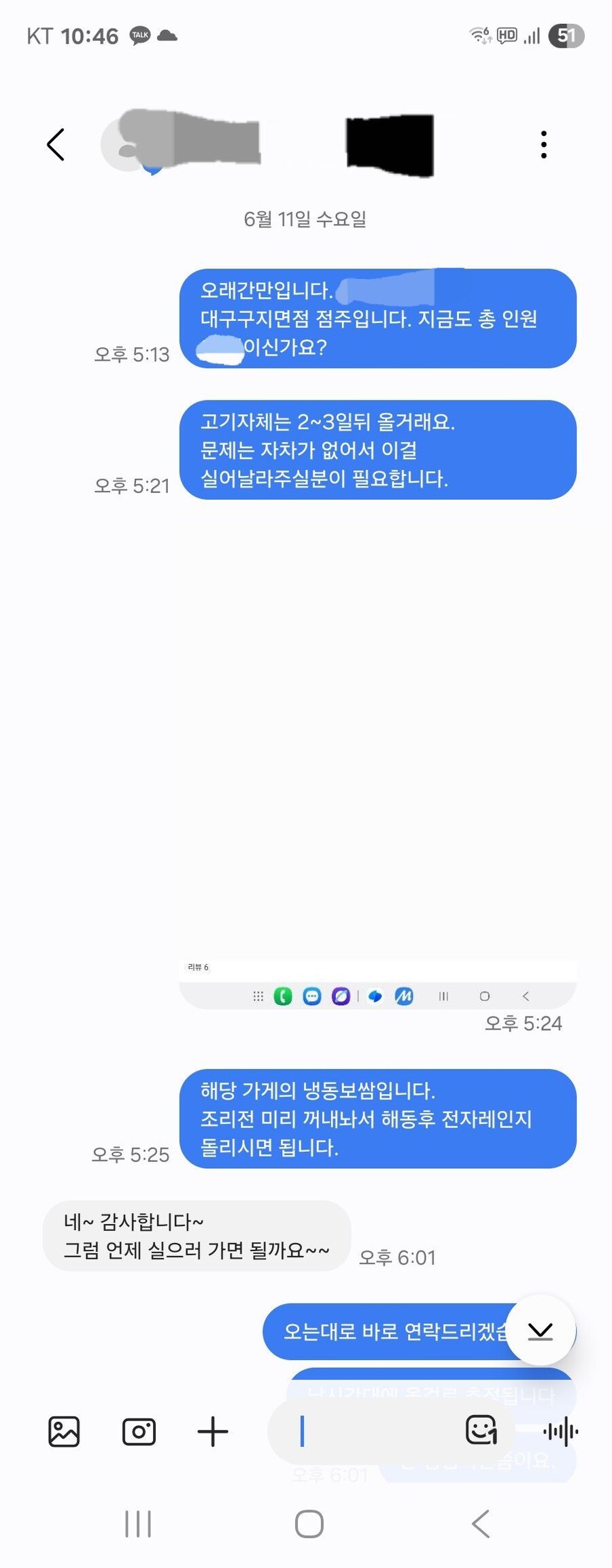Screen dimensions: 612x1568
Task: Open the three-dot conversation options menu
Action: point(543,143)
